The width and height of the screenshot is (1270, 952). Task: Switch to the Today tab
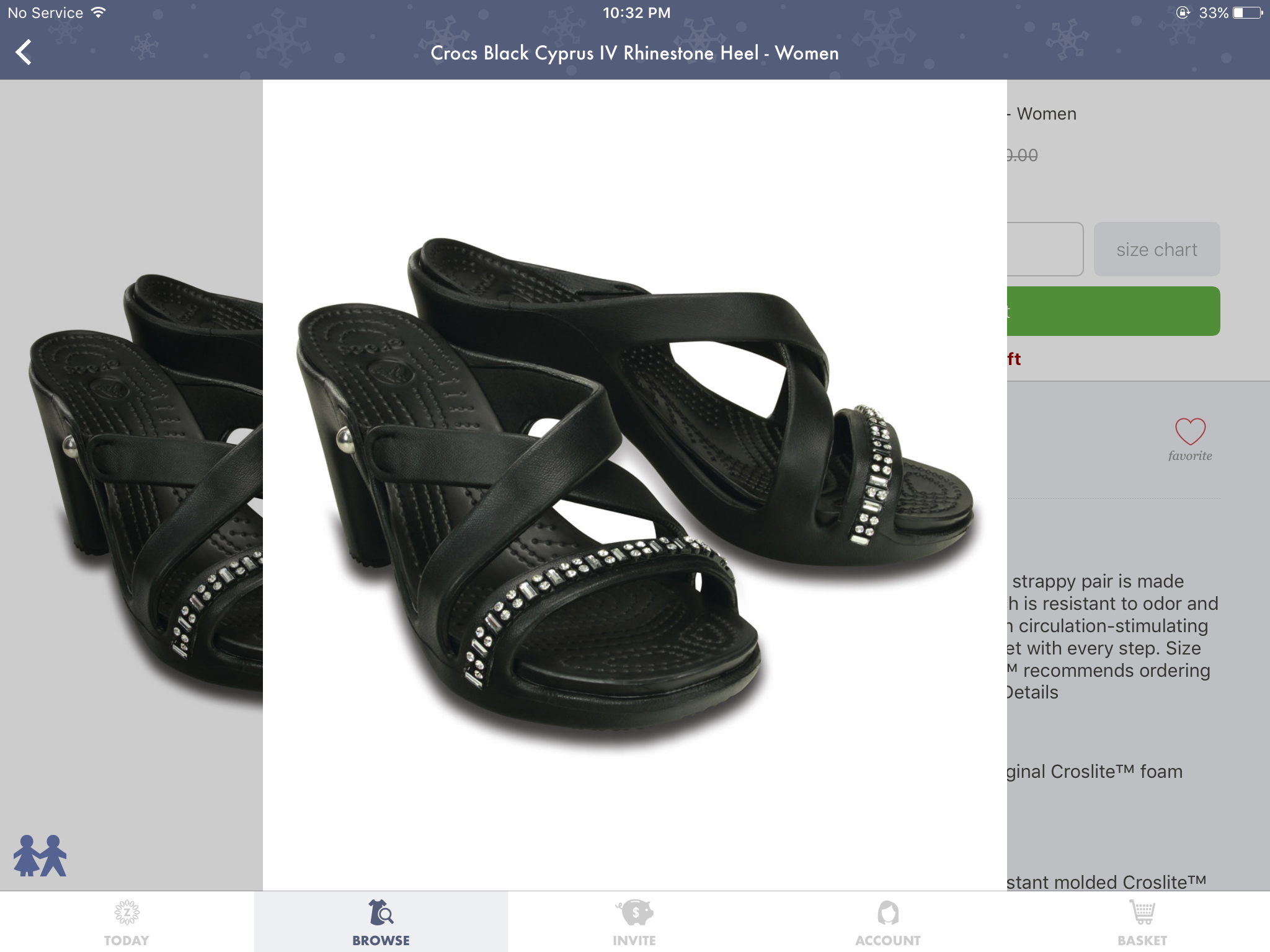point(127,922)
